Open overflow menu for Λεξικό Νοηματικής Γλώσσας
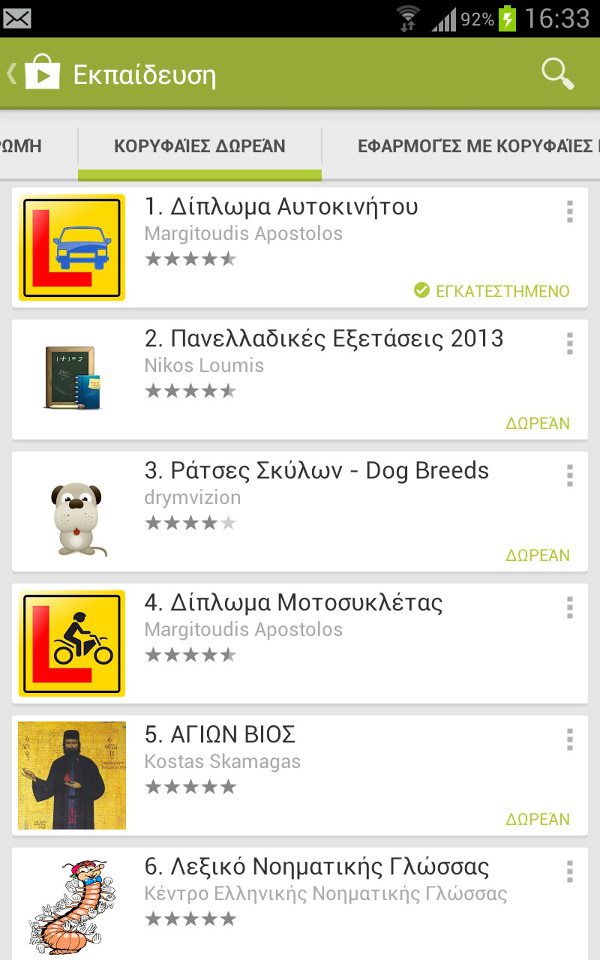This screenshot has height=960, width=600. pos(569,871)
